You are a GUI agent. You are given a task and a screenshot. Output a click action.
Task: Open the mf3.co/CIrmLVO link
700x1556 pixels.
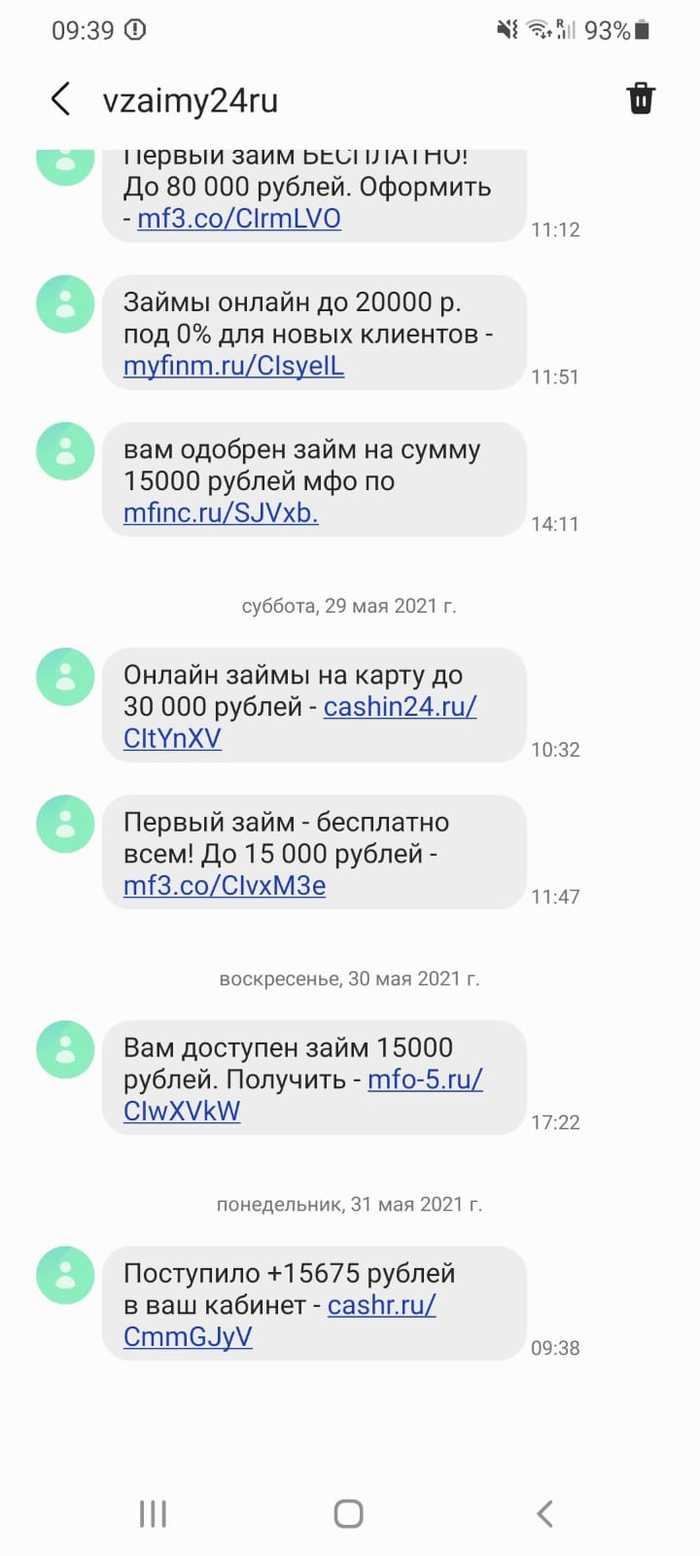click(239, 218)
